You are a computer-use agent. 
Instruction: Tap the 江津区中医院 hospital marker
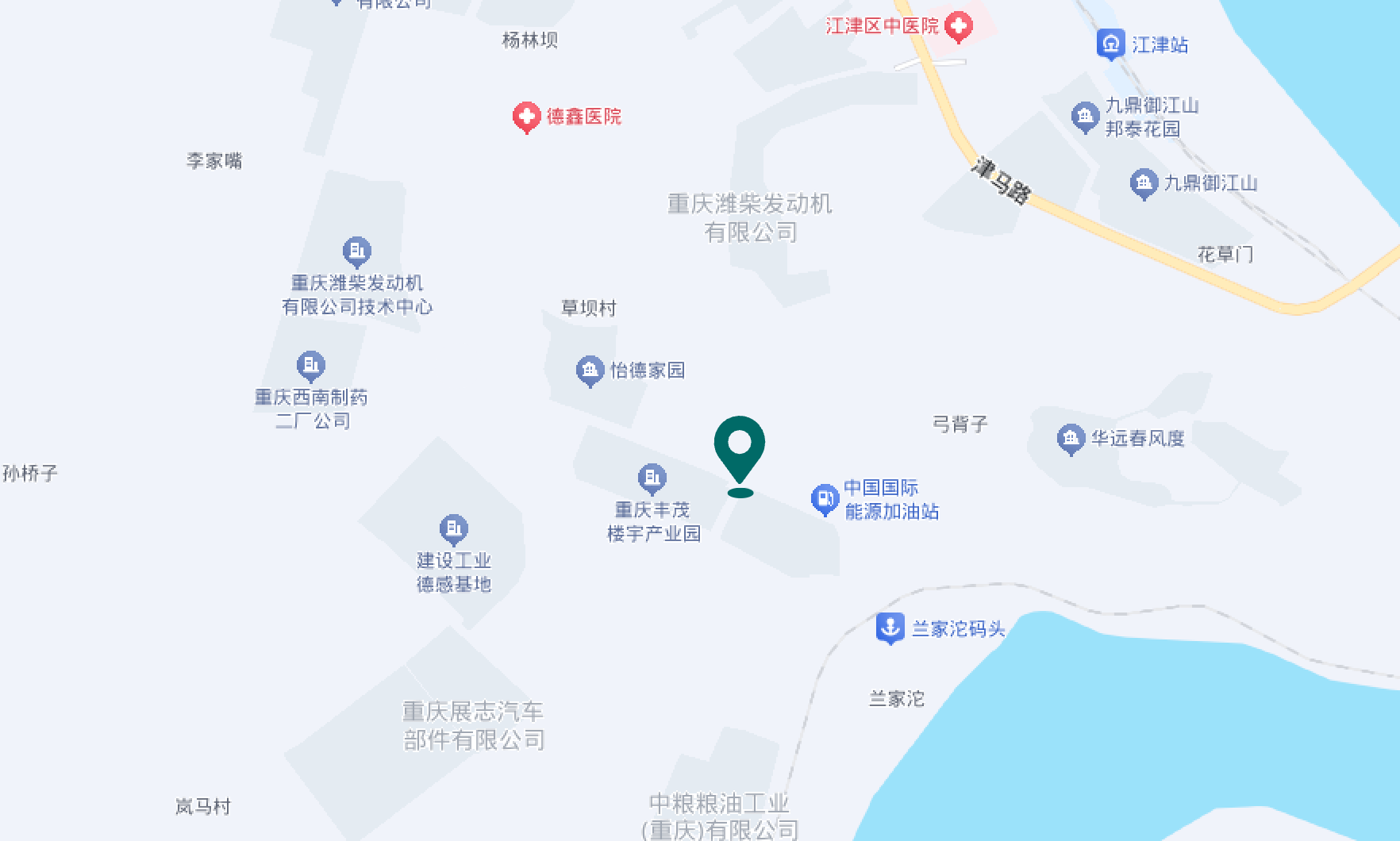click(x=960, y=27)
